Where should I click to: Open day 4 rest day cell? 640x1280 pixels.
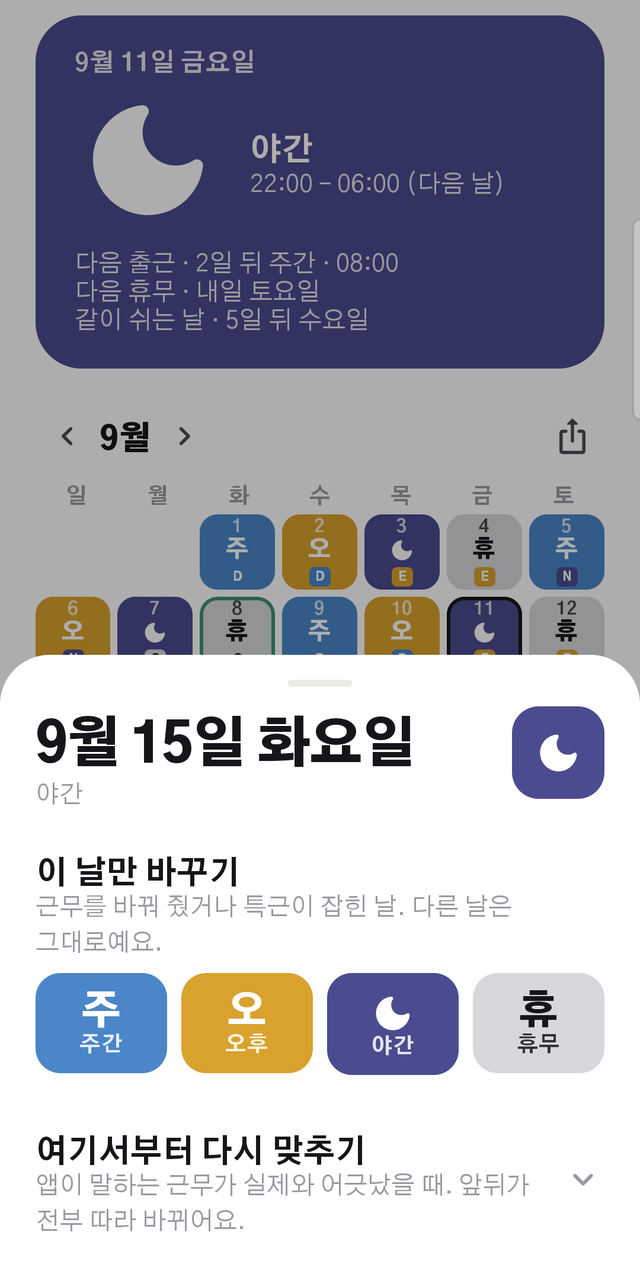click(484, 552)
